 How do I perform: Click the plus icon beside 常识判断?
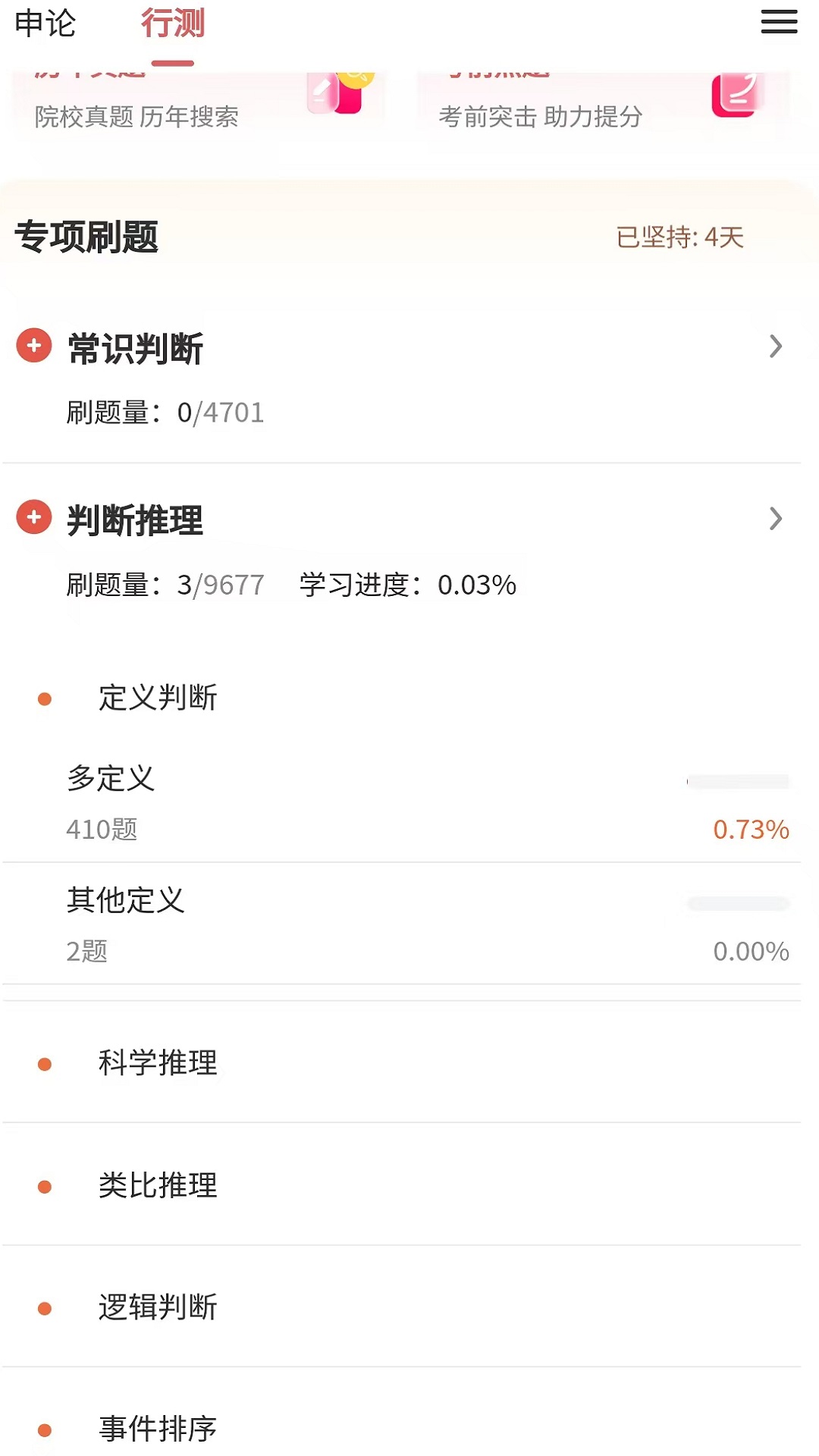pos(33,347)
